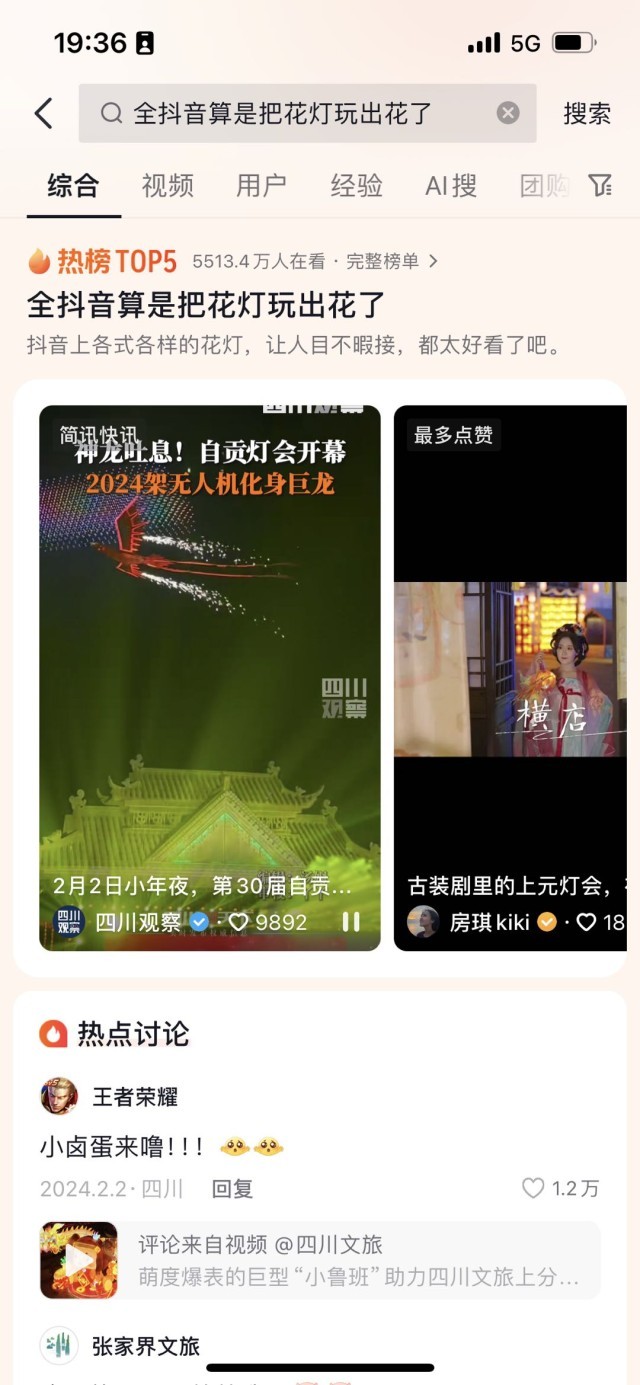Open 张家界文旅's profile
The height and width of the screenshot is (1385, 640).
(x=146, y=1346)
